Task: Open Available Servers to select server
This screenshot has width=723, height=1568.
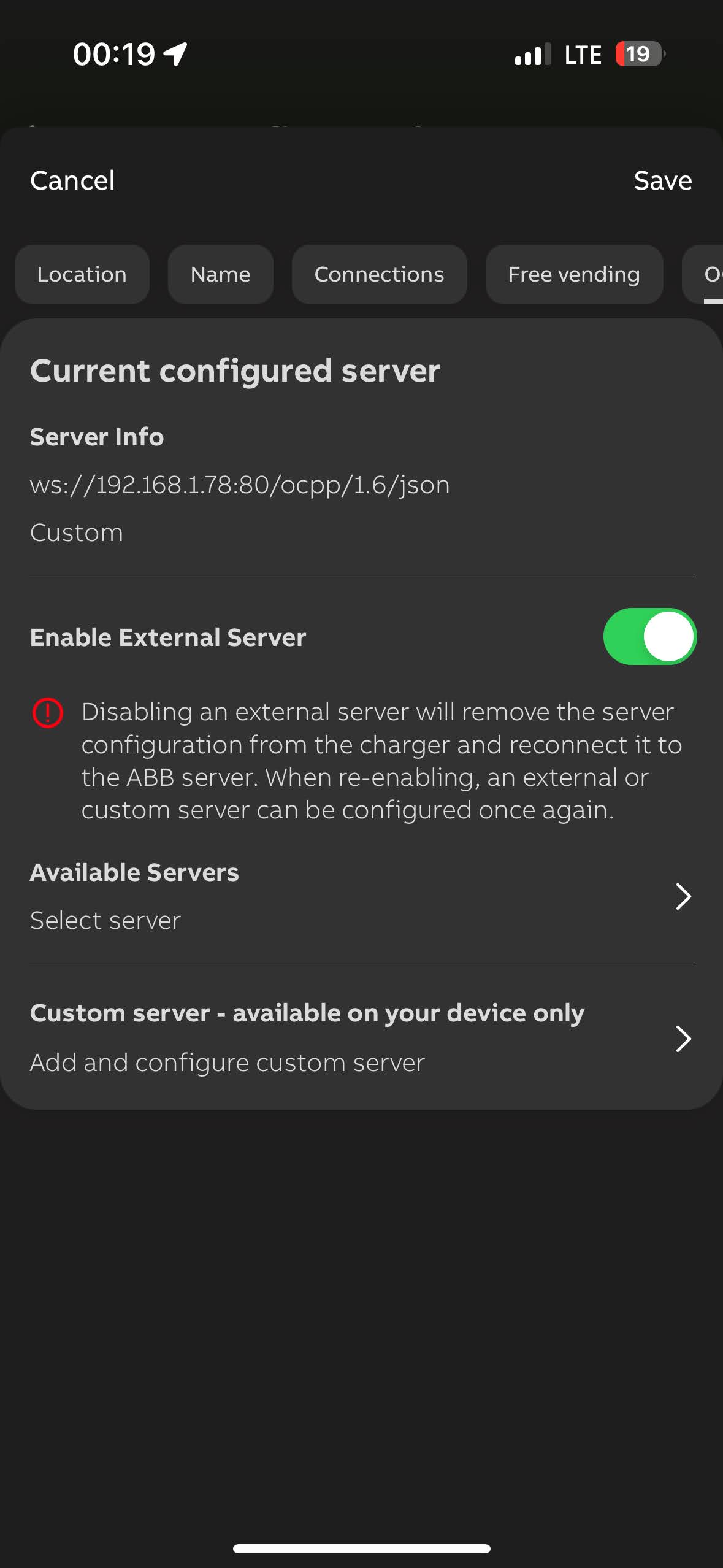Action: coord(361,896)
